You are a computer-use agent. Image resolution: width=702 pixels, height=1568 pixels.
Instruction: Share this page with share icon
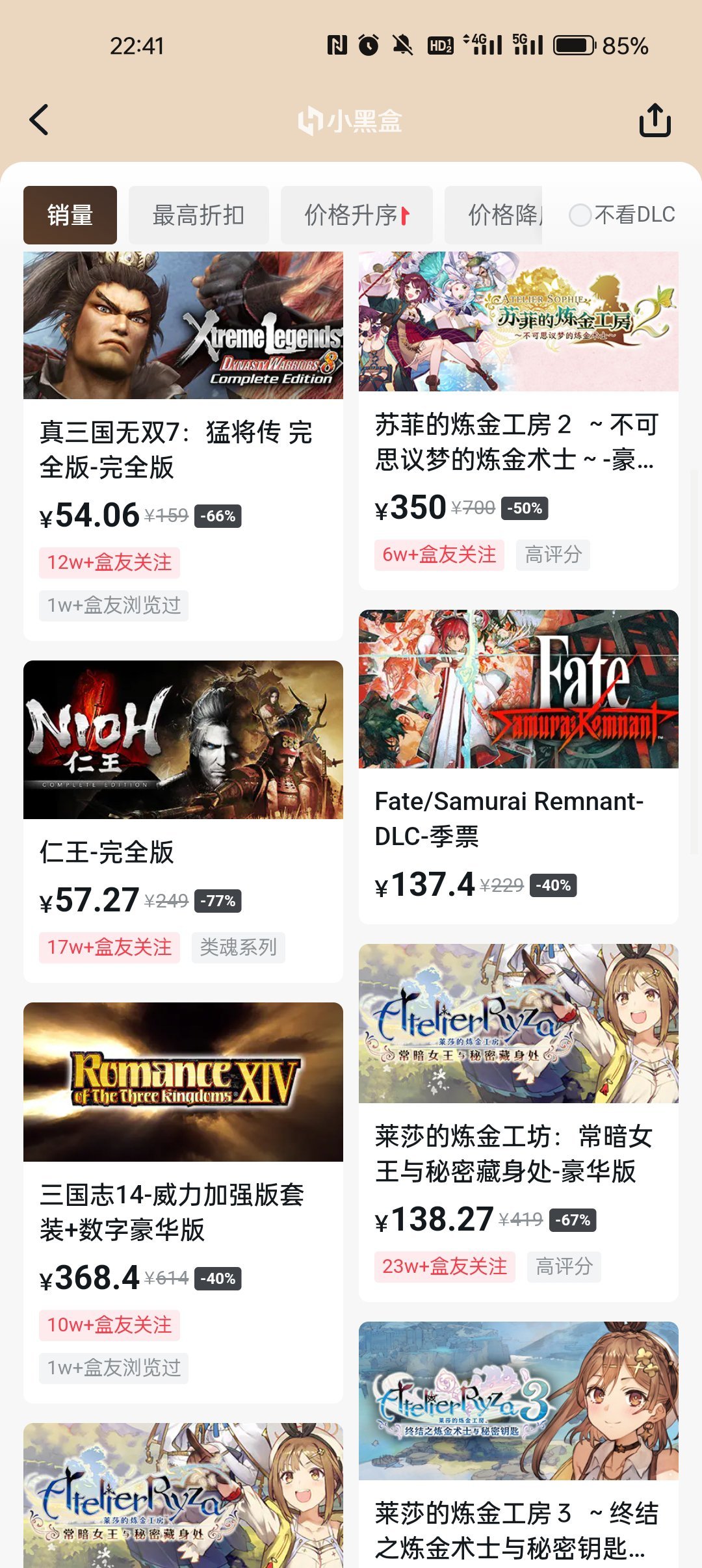655,120
